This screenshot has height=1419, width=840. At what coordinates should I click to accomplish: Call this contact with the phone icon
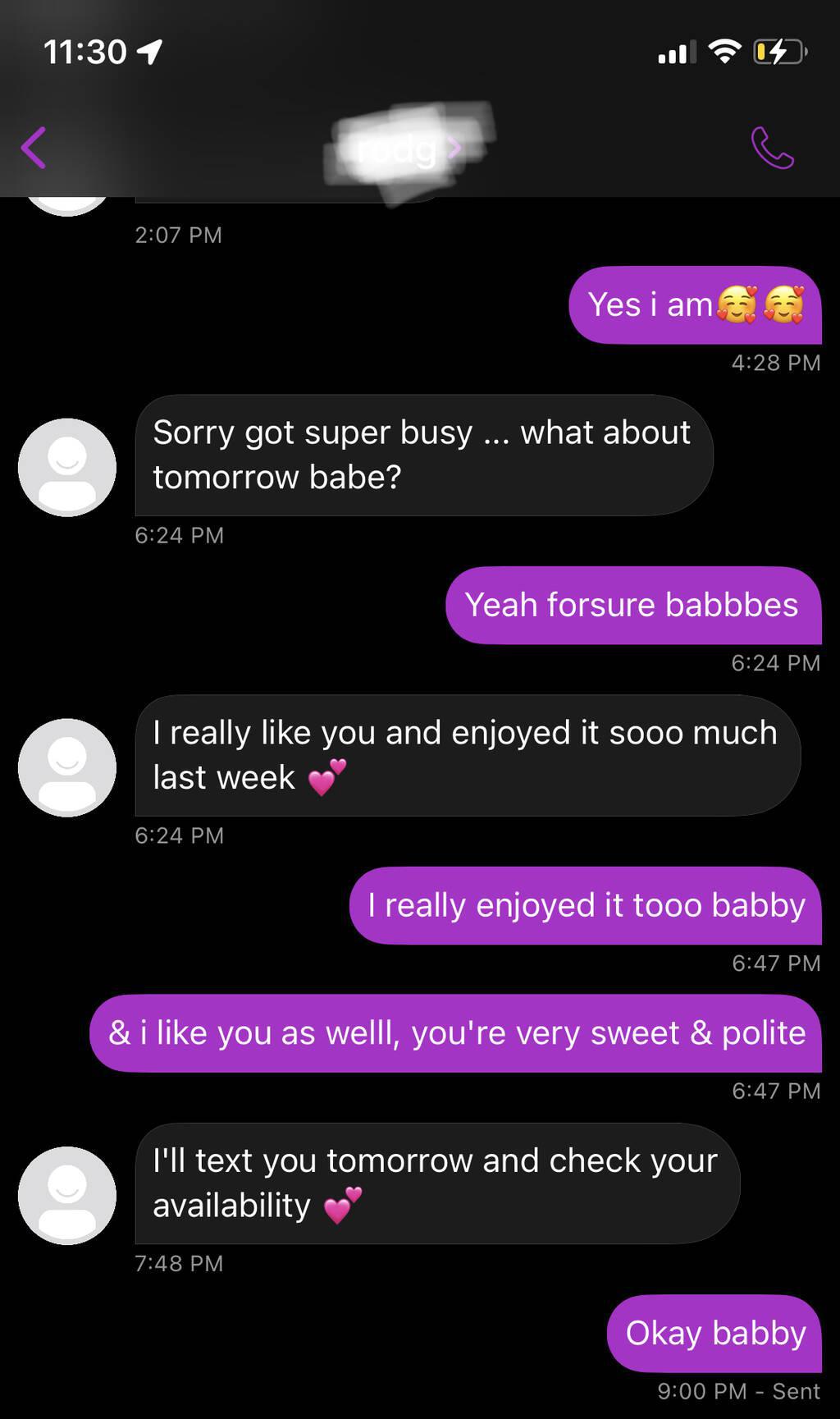coord(772,148)
